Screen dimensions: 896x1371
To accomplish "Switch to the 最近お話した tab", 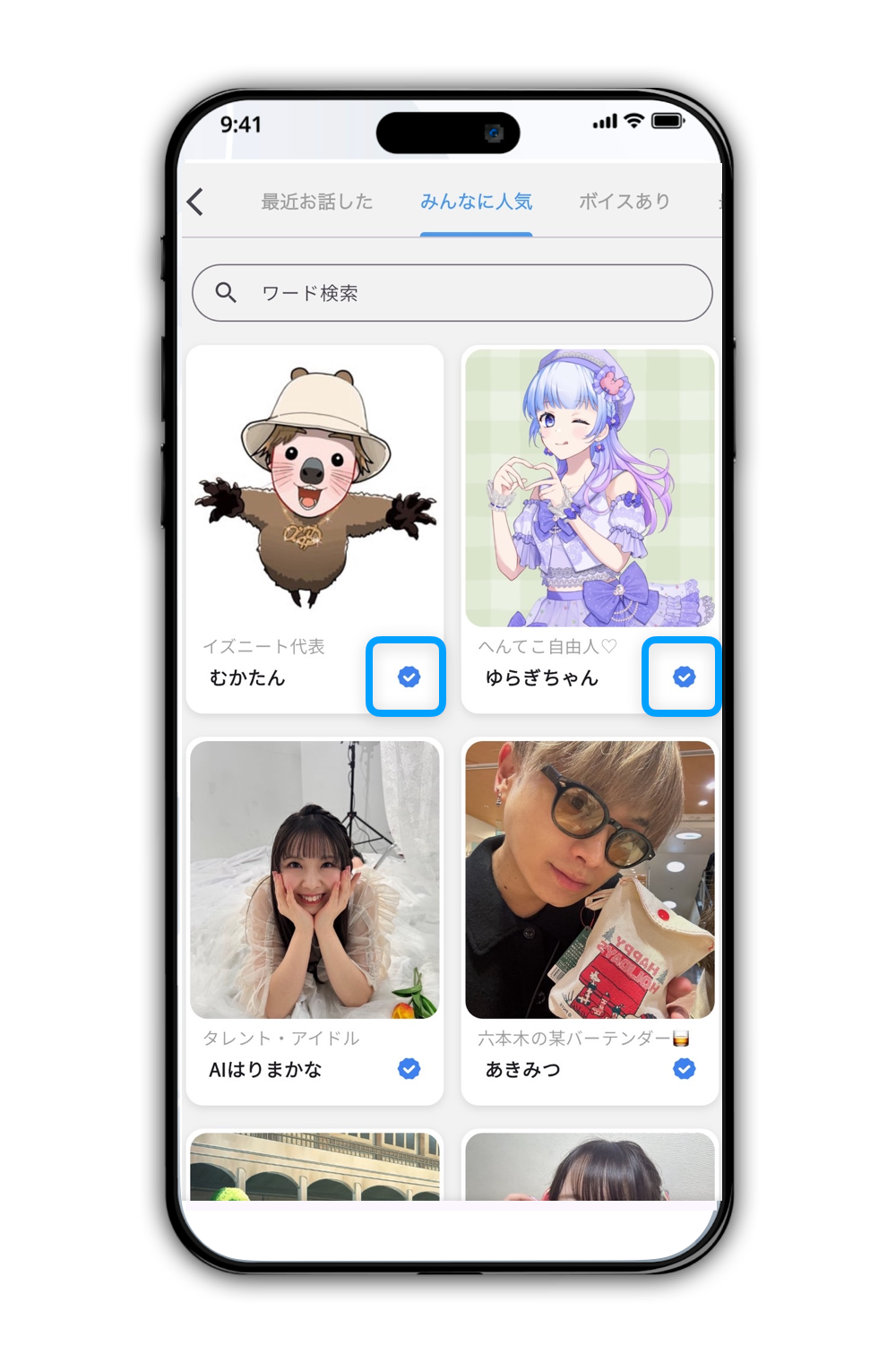I will pyautogui.click(x=316, y=202).
